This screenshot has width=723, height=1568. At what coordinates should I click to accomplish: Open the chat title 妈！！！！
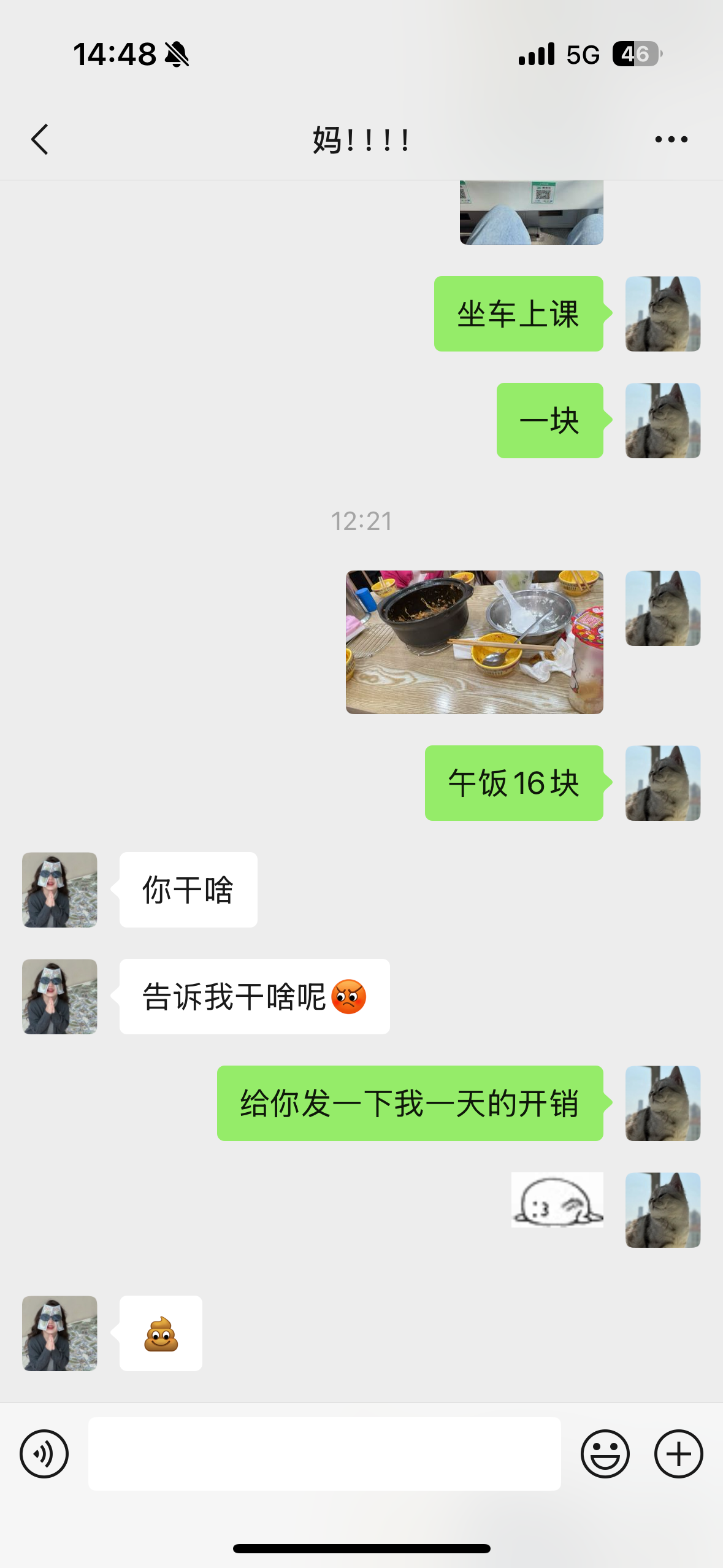tap(361, 138)
